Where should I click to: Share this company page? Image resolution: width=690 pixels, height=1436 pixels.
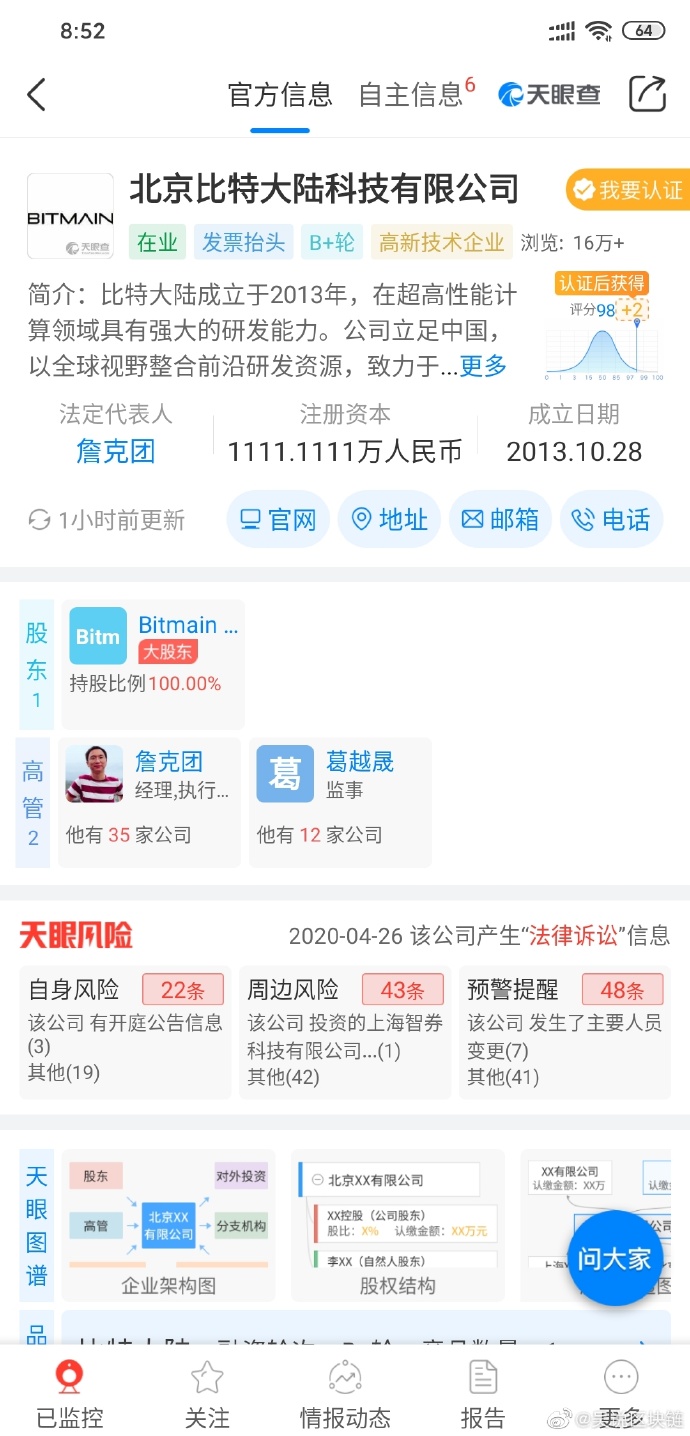point(647,94)
